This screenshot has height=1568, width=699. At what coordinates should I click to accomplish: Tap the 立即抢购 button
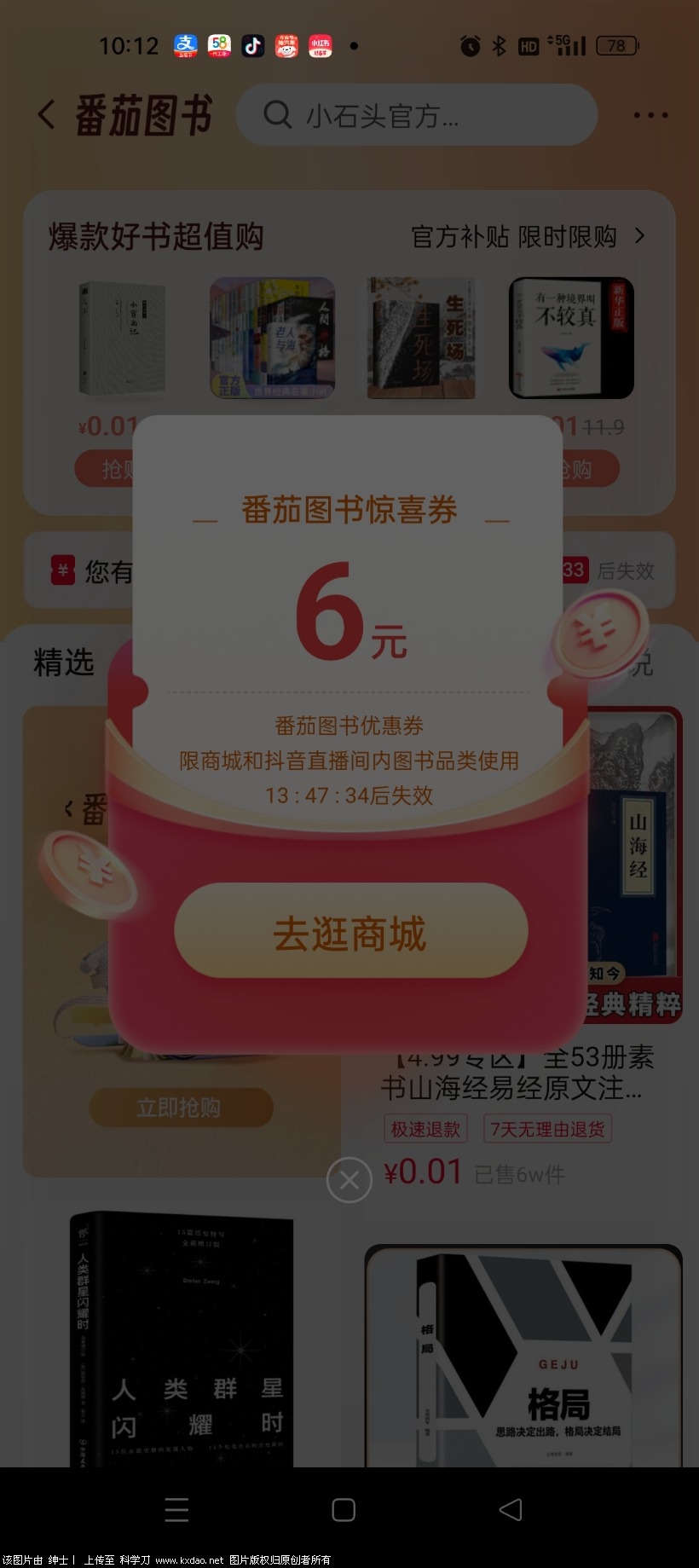[x=181, y=1107]
